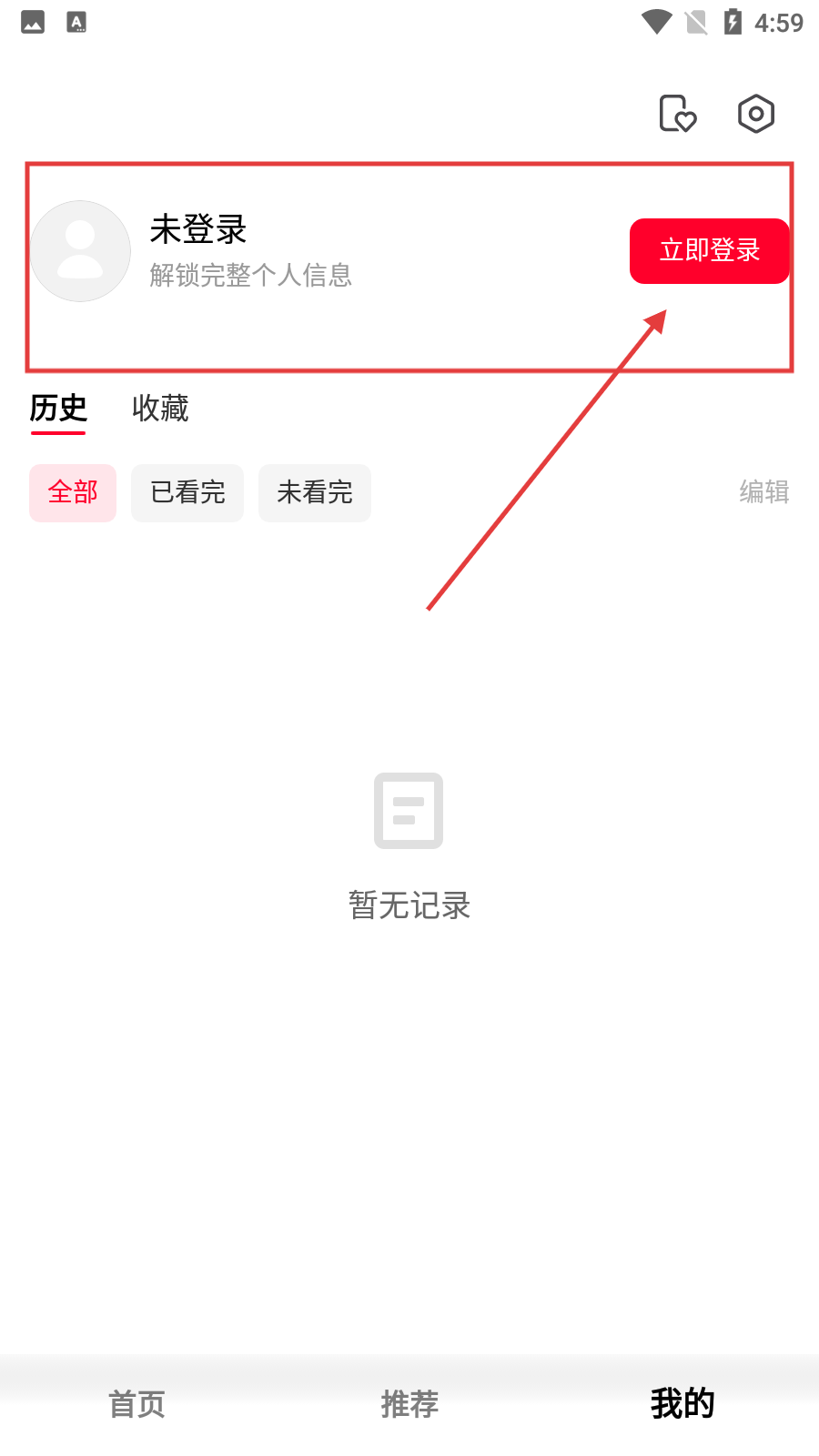The image size is (819, 1456).
Task: Select the 全部 filter chip
Action: point(73,492)
